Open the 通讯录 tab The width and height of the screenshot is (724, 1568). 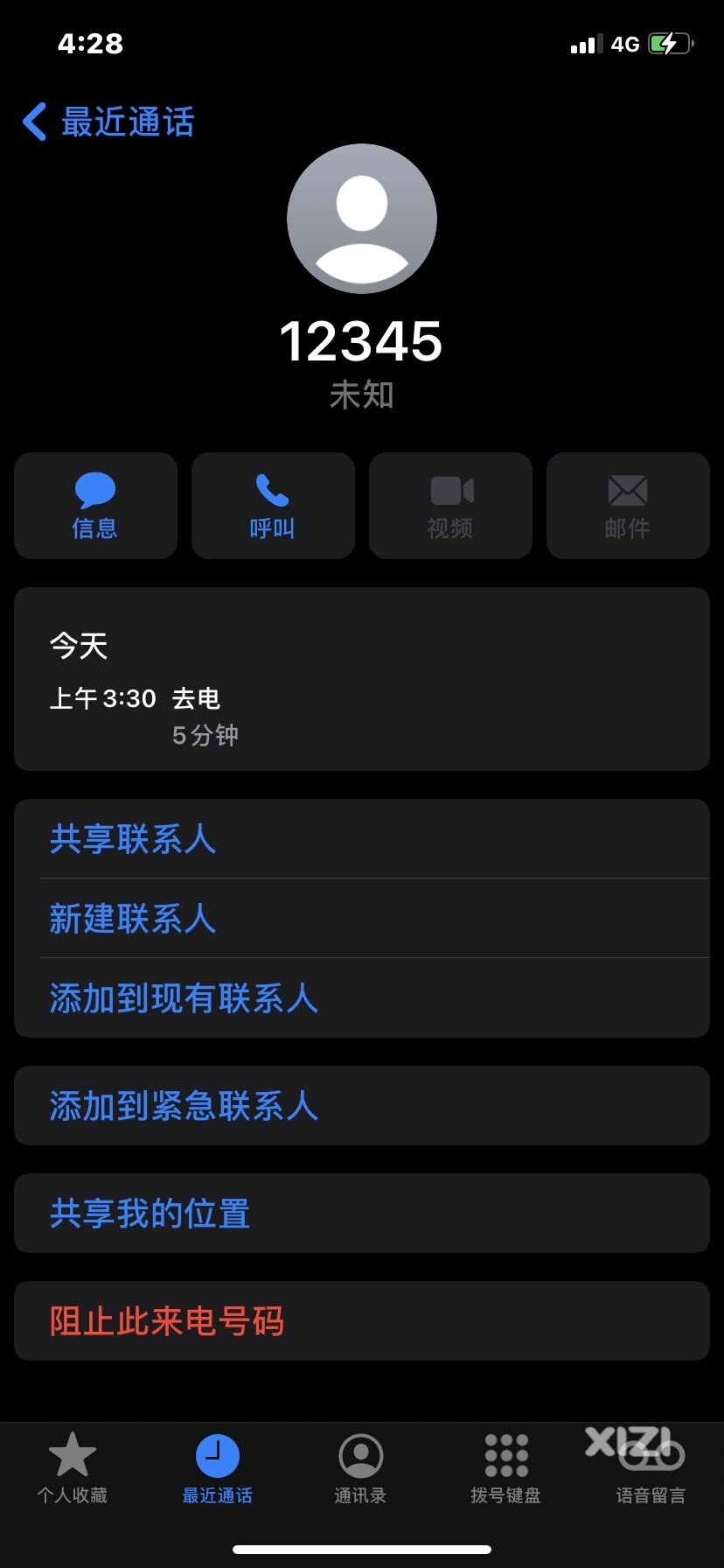(x=361, y=1468)
